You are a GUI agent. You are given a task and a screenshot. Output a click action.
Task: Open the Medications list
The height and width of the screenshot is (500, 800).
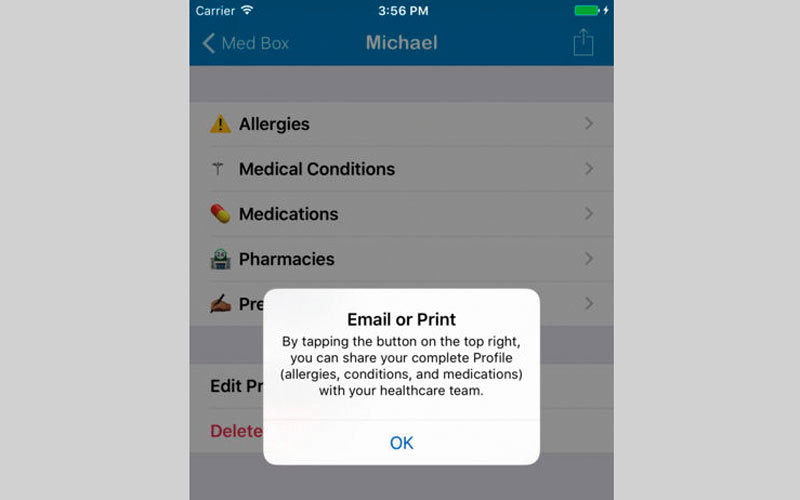point(400,214)
